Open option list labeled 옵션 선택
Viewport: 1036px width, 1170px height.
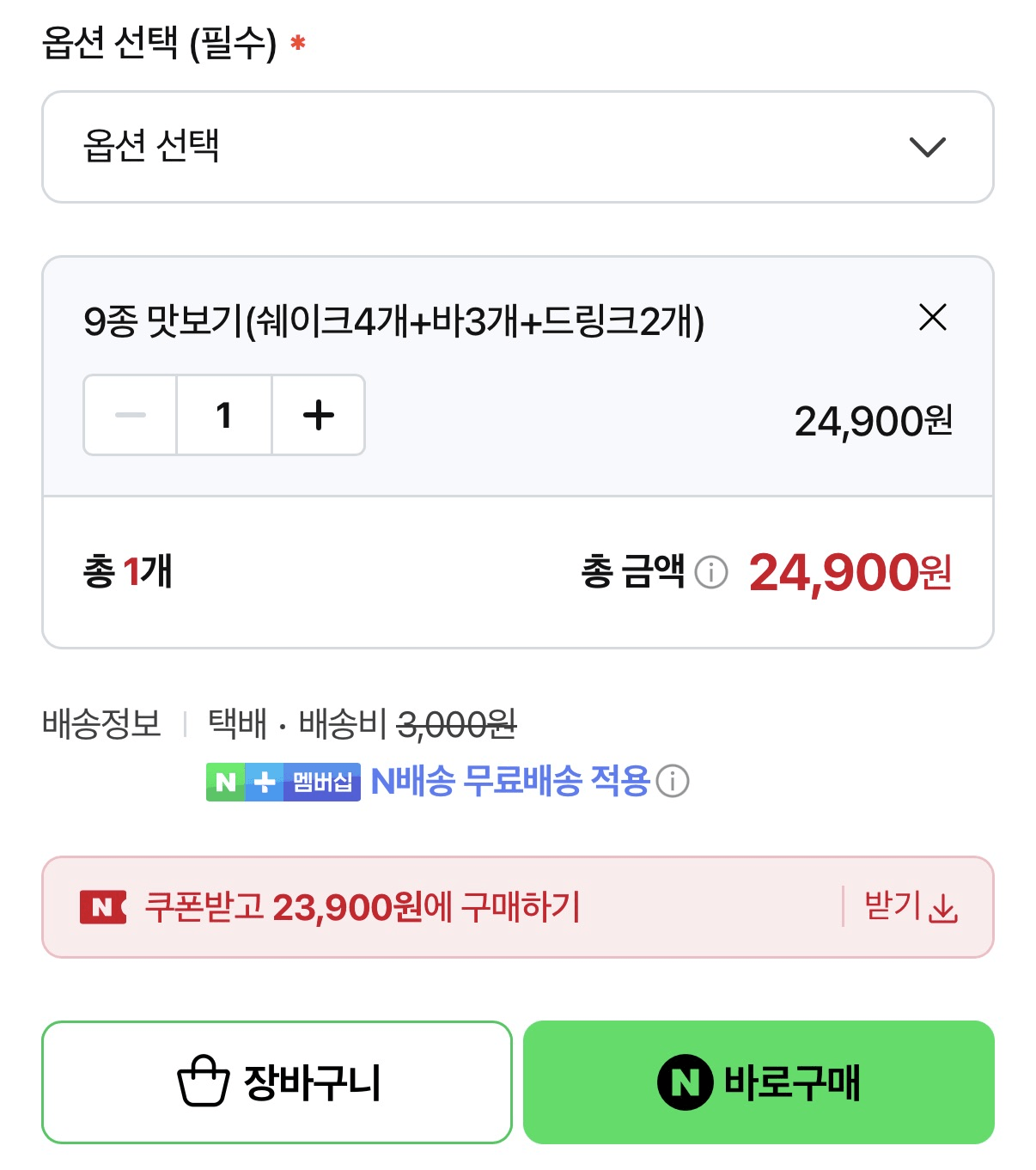344,147
